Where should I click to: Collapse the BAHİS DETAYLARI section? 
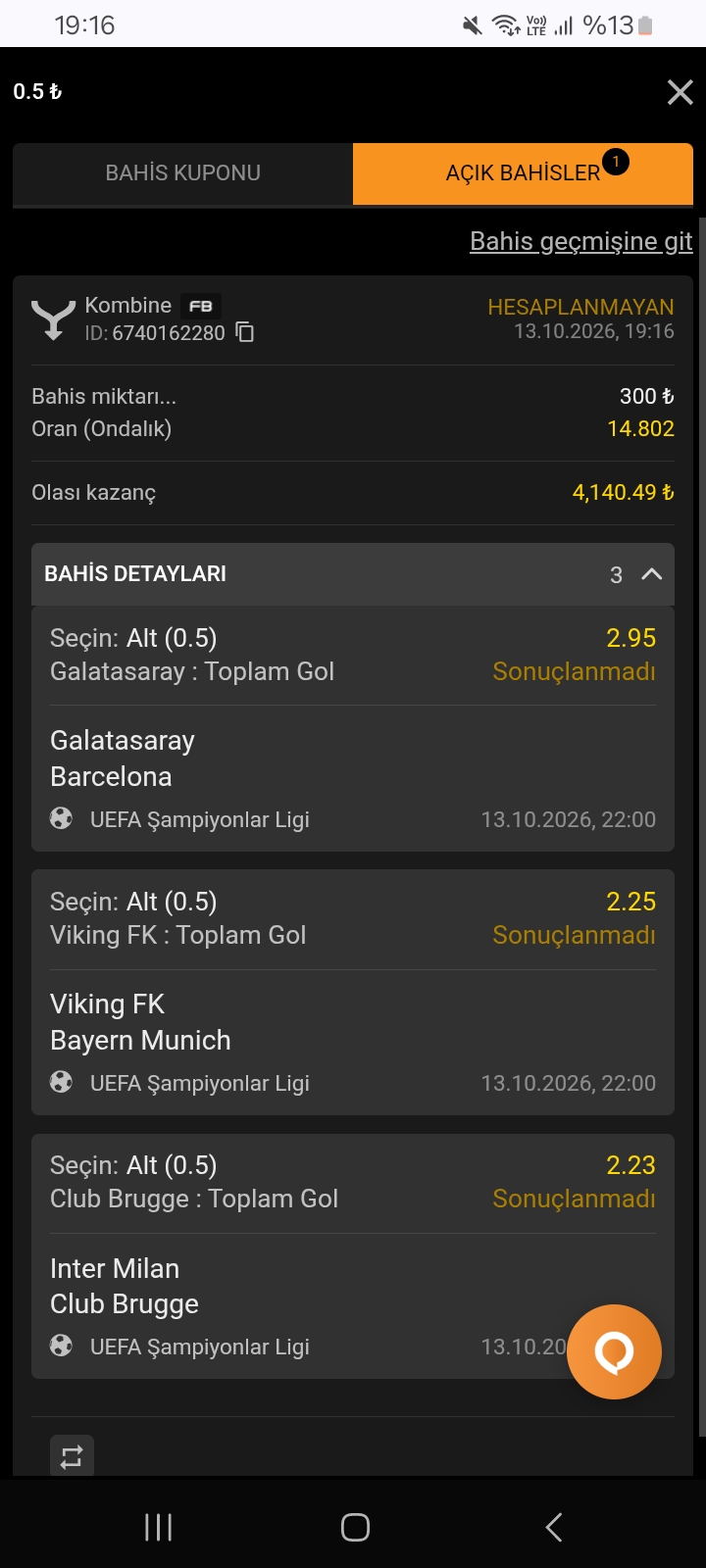(651, 574)
